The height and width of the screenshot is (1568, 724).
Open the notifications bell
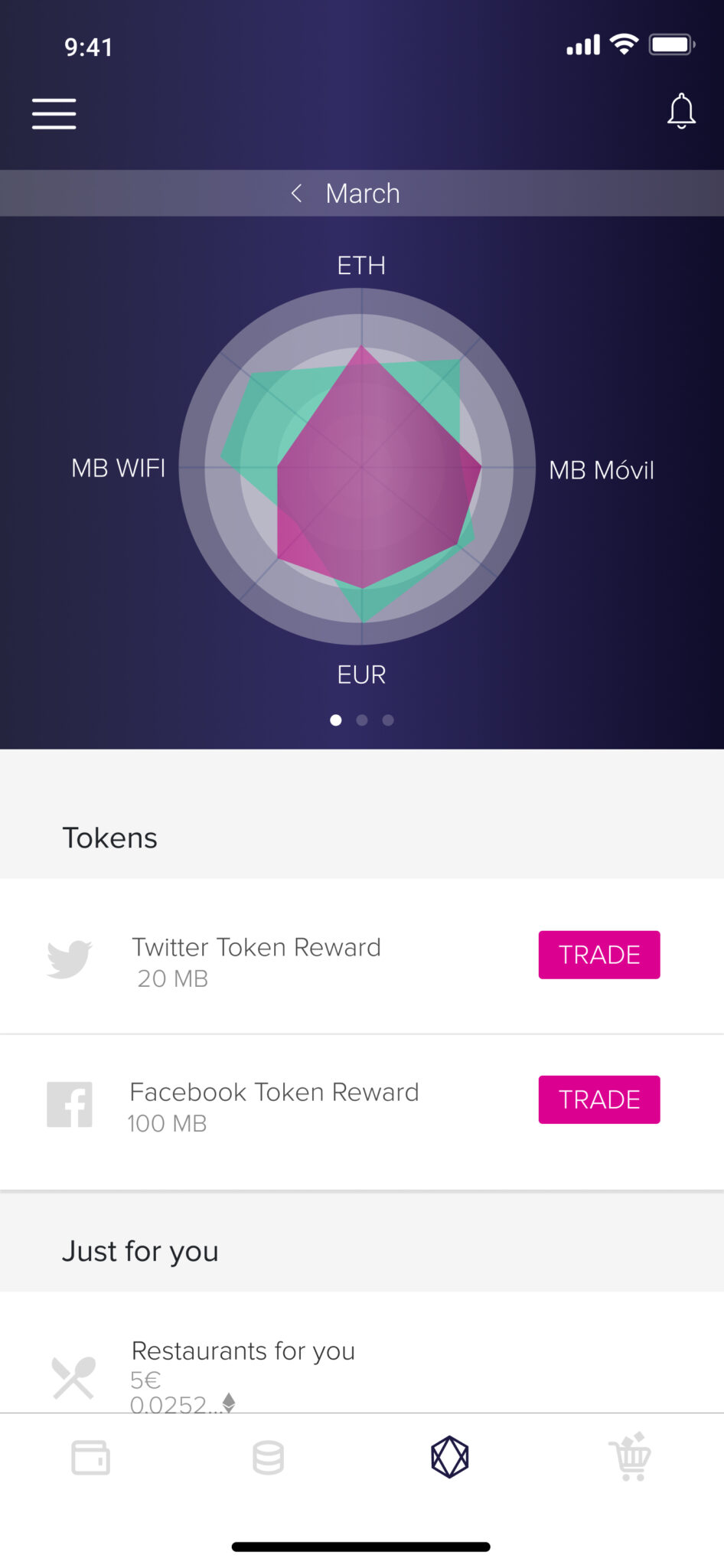[680, 112]
